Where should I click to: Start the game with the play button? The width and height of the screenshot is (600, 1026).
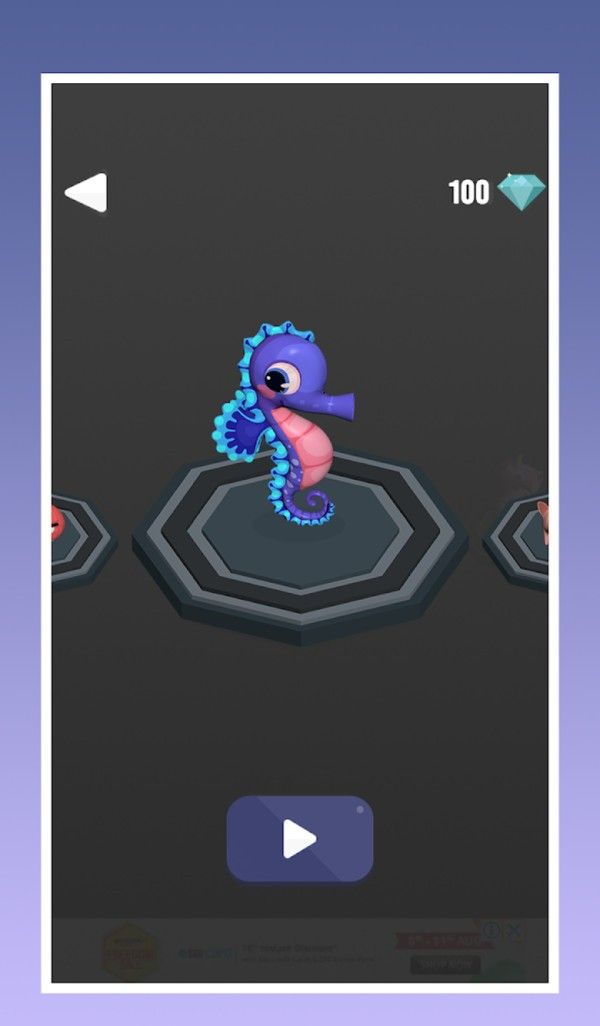[x=299, y=839]
